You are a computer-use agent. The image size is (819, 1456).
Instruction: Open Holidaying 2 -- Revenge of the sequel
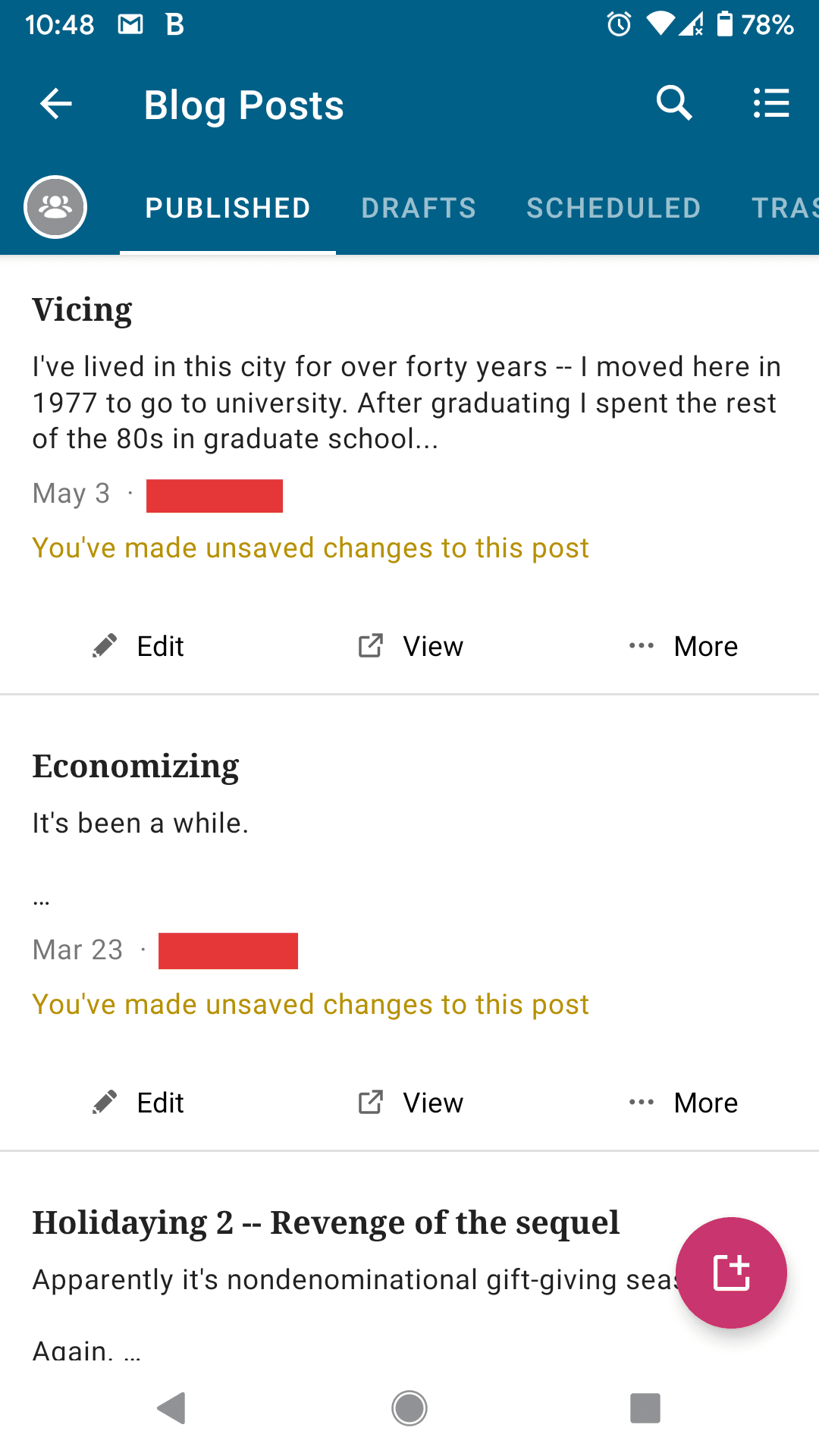(x=326, y=1222)
